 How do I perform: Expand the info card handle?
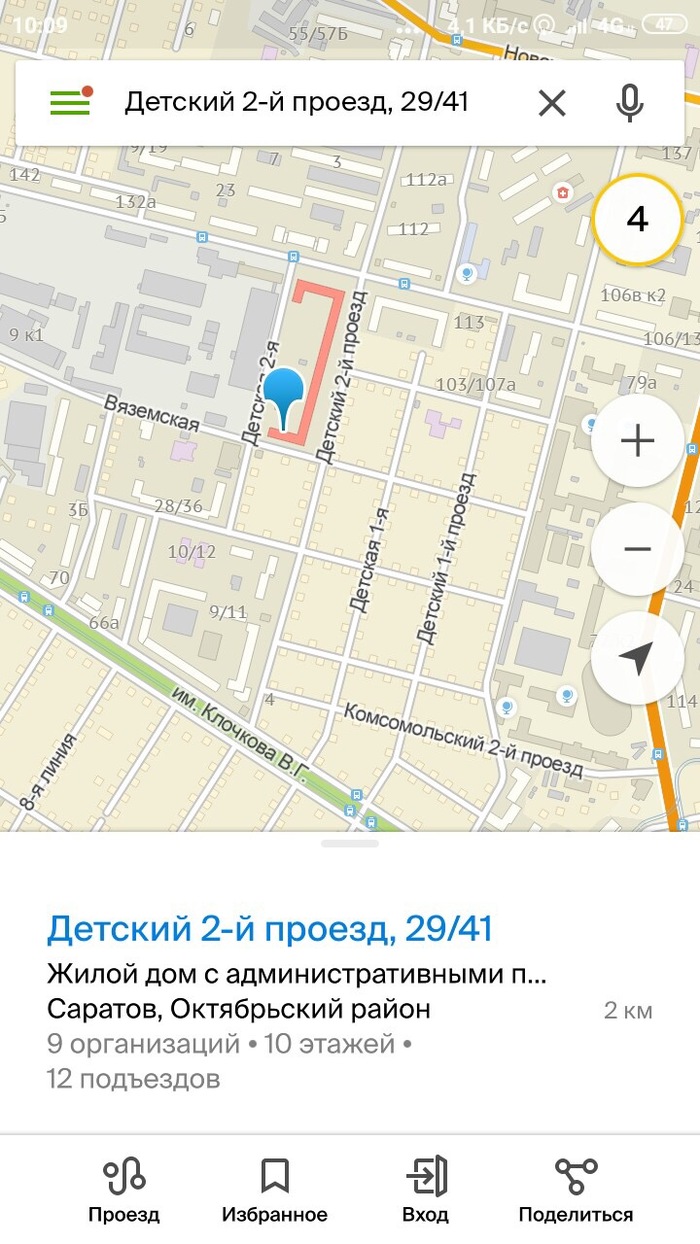click(350, 844)
